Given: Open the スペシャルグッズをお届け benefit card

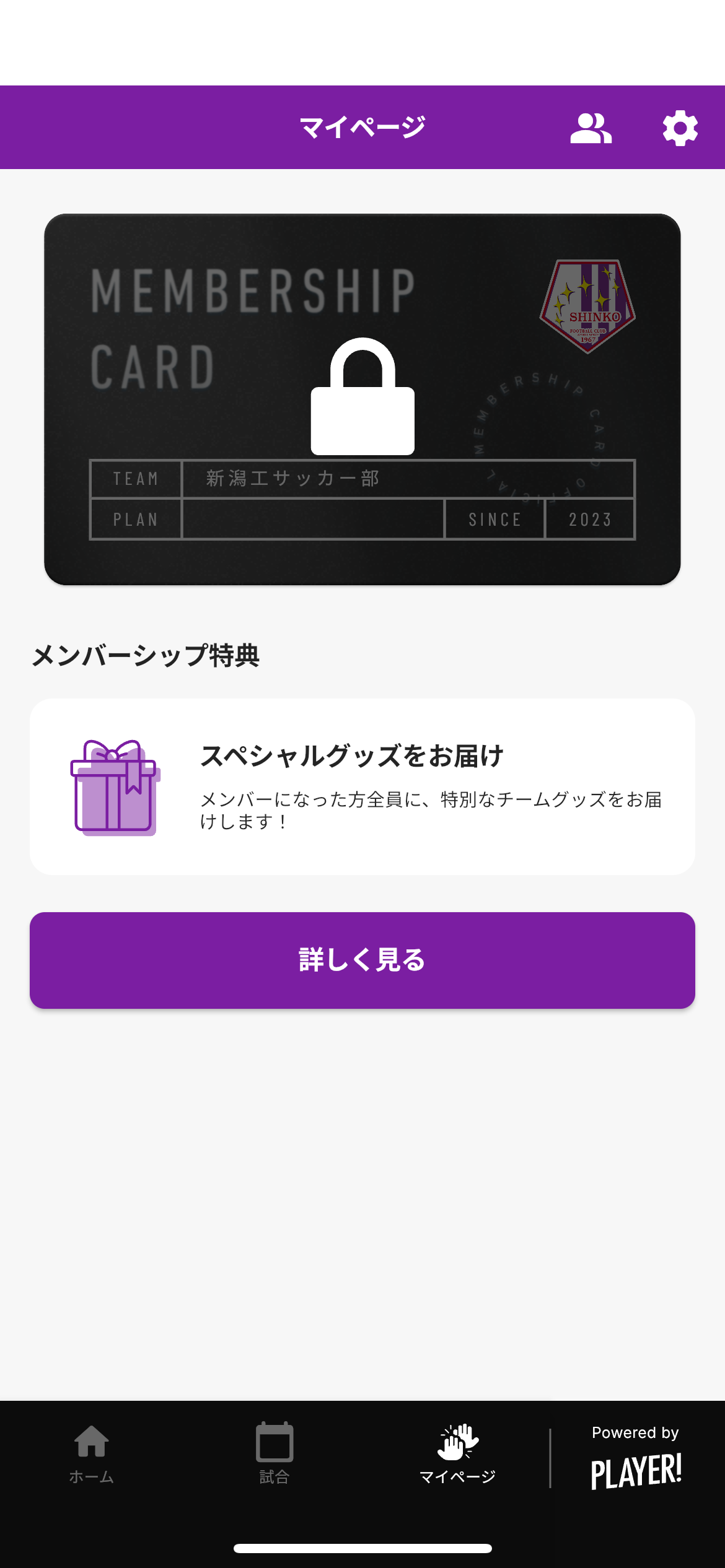Looking at the screenshot, I should point(362,786).
